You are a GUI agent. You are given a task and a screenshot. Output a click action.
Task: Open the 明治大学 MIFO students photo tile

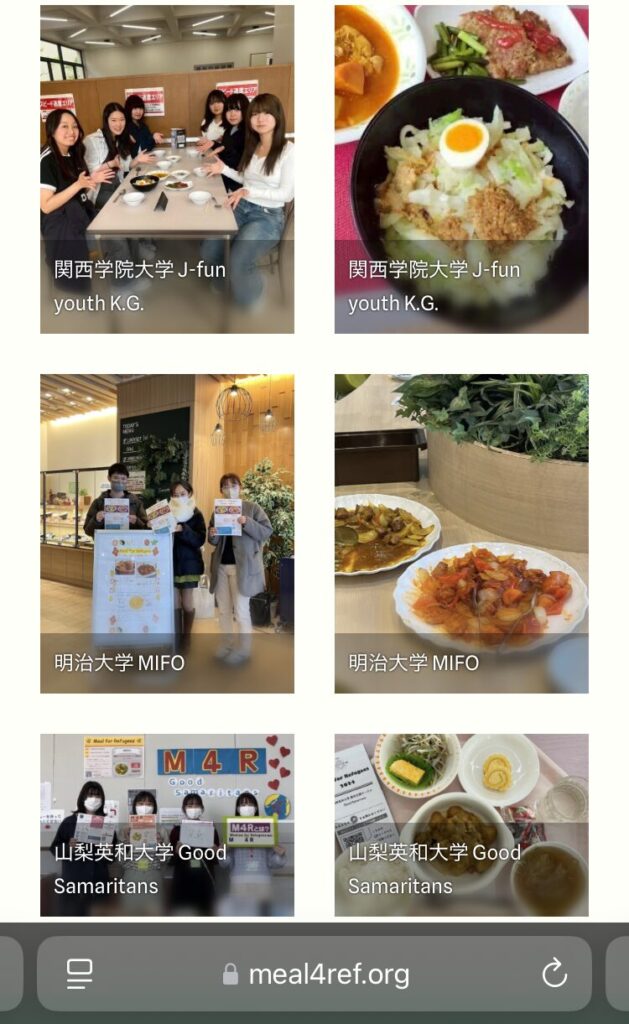[167, 533]
